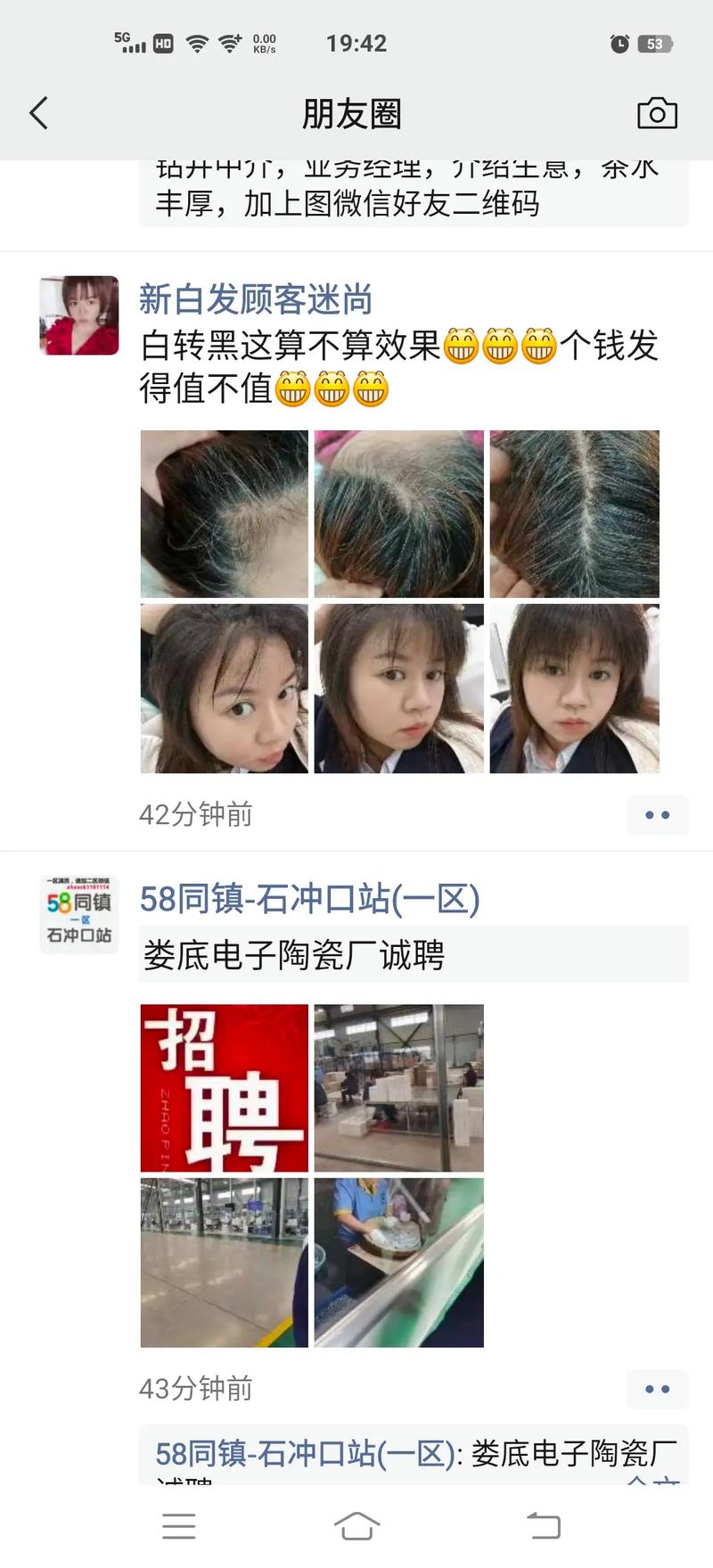The image size is (713, 1568).
Task: Open recent apps menu in navigation bar
Action: (179, 1525)
